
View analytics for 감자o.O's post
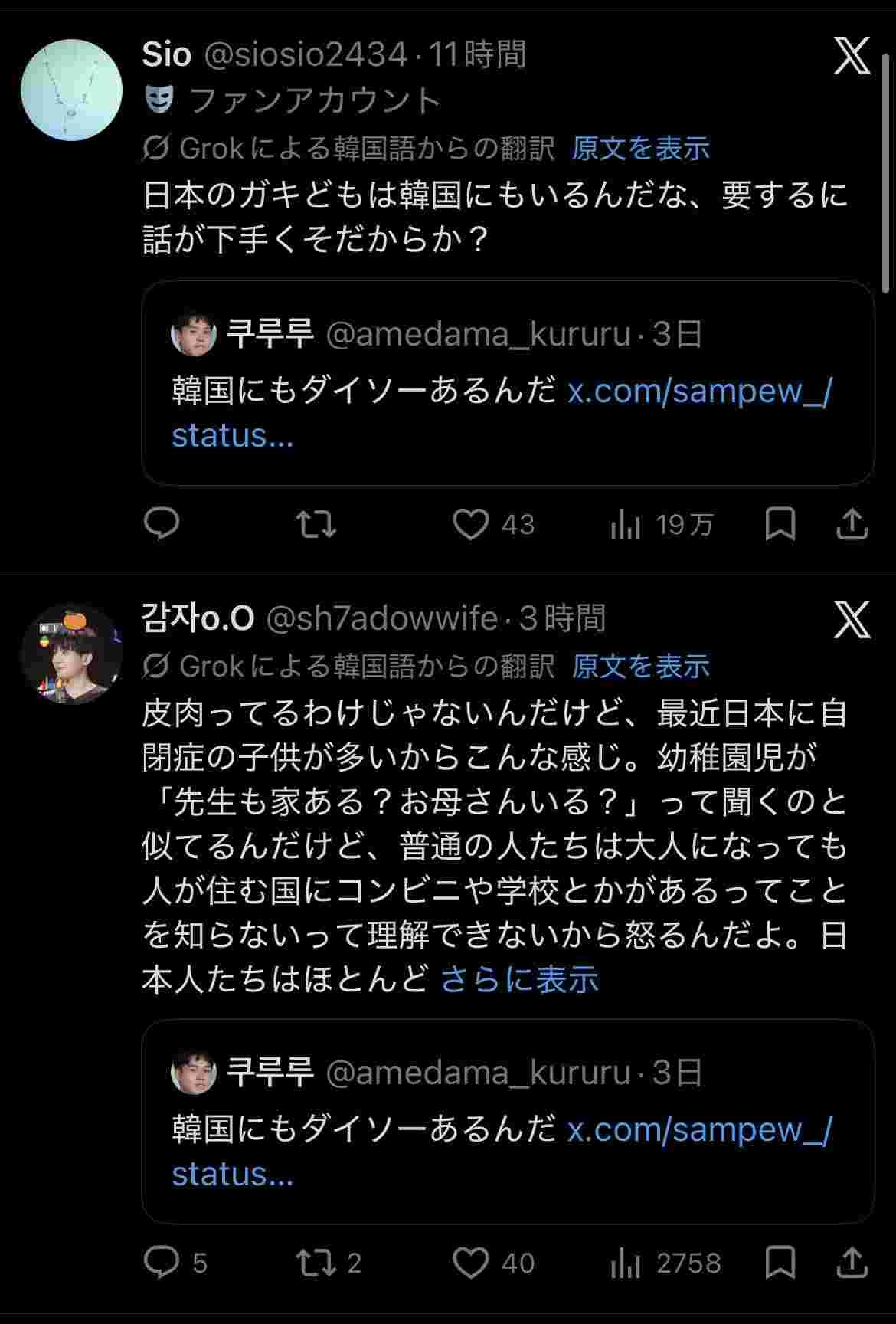pyautogui.click(x=625, y=1263)
